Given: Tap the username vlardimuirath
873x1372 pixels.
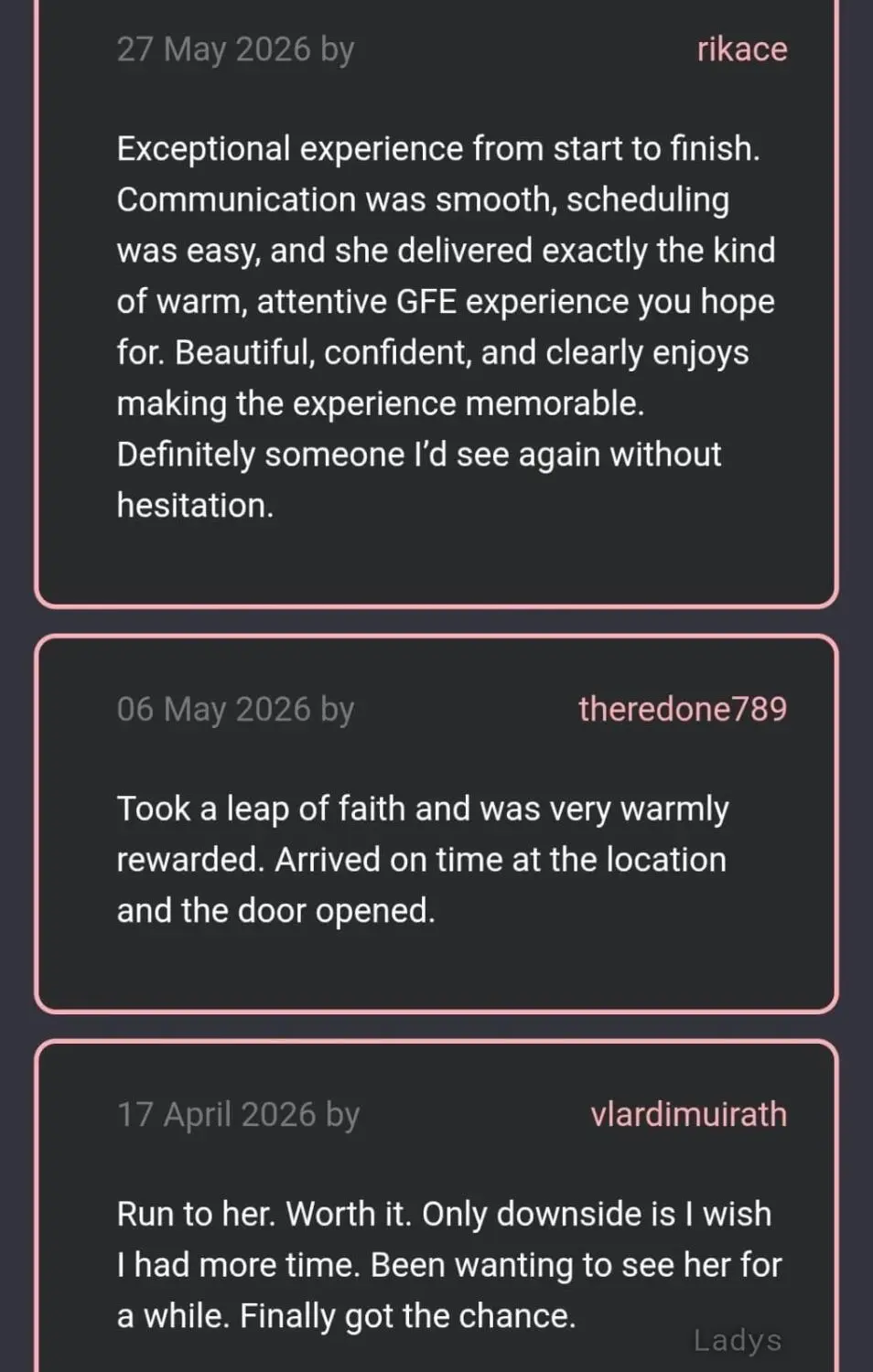Looking at the screenshot, I should [x=688, y=1114].
